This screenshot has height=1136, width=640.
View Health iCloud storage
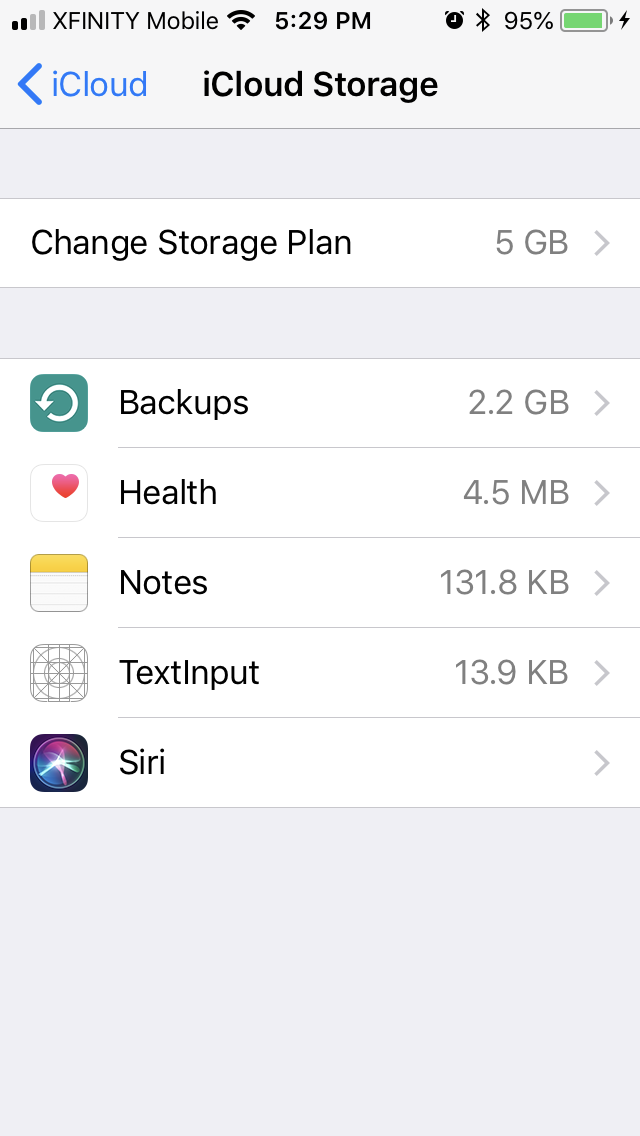320,493
